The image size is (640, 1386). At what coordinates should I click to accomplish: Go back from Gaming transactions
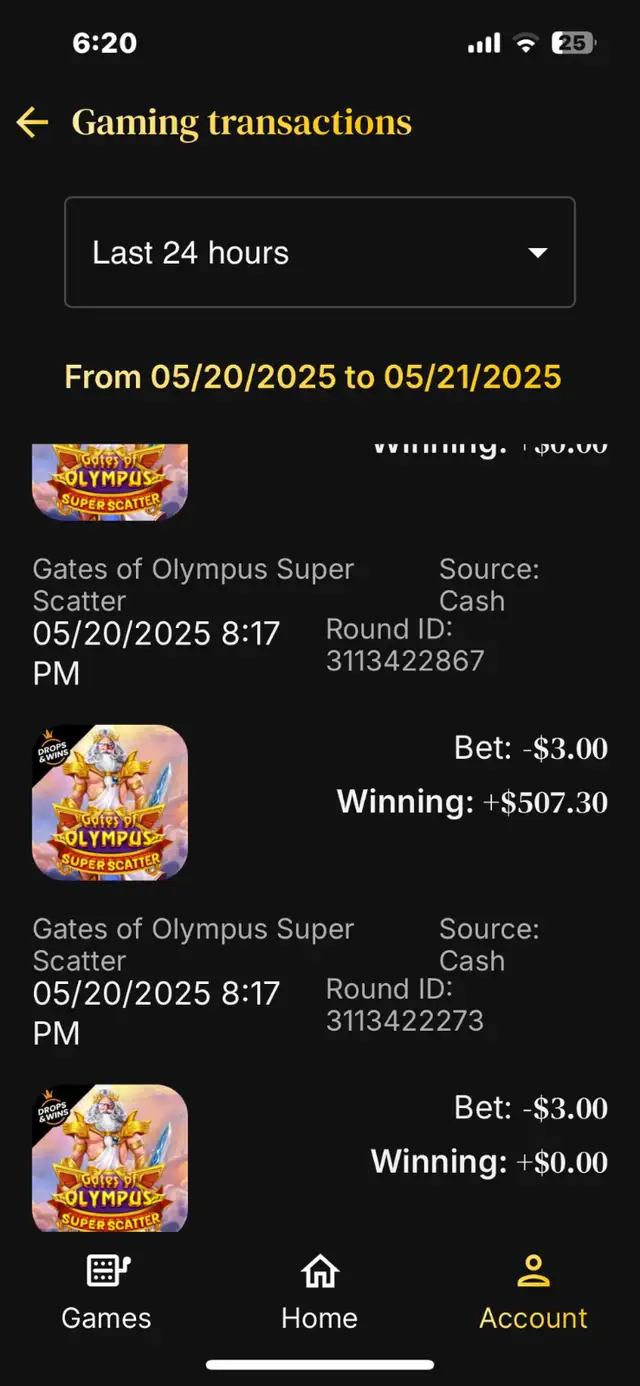[x=32, y=123]
